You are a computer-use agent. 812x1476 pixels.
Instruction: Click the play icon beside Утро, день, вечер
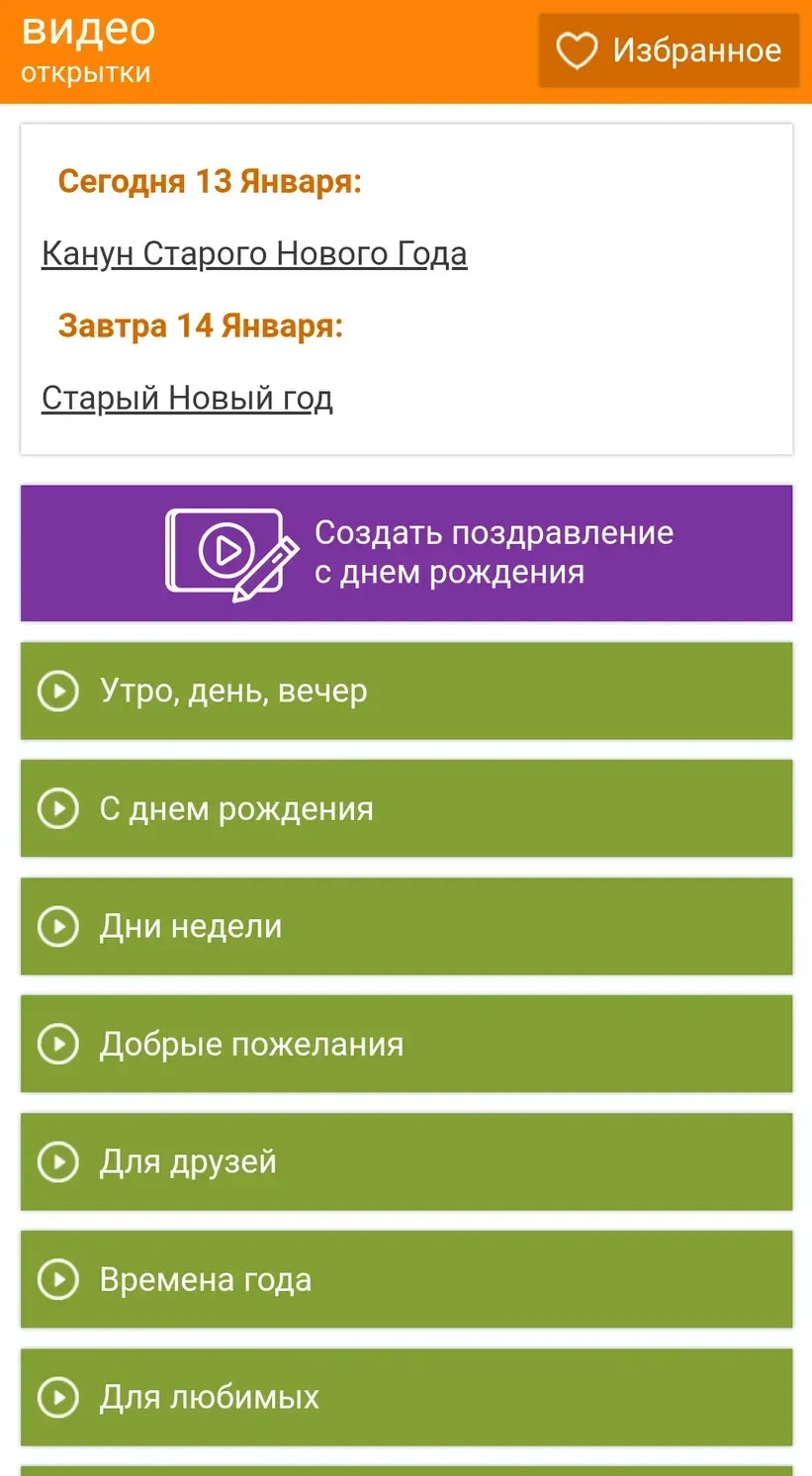(57, 691)
